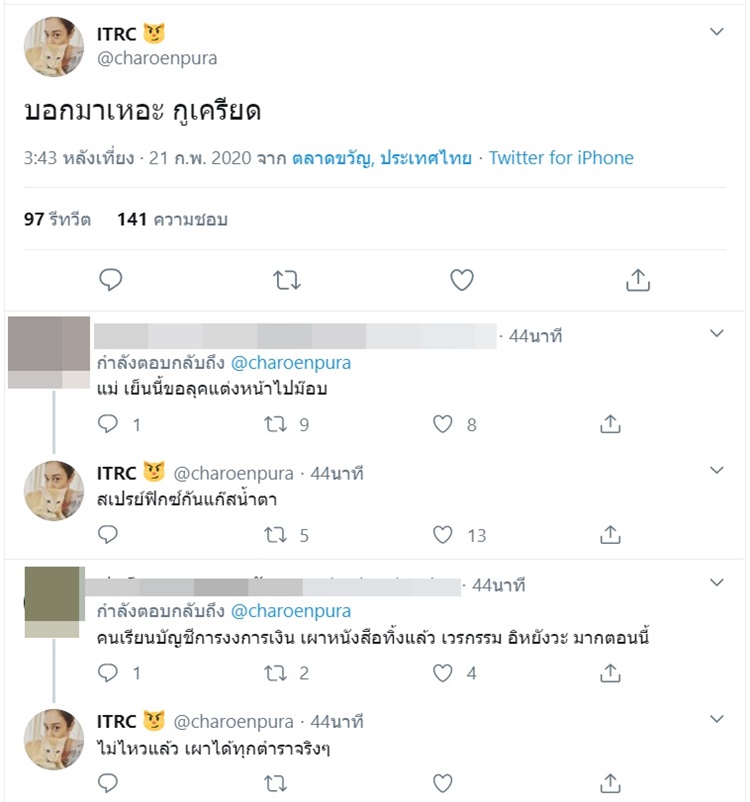Like the reply about คนเรียนบัญชีการงงการเงิน
Screen dimensions: 750x802
[443, 673]
